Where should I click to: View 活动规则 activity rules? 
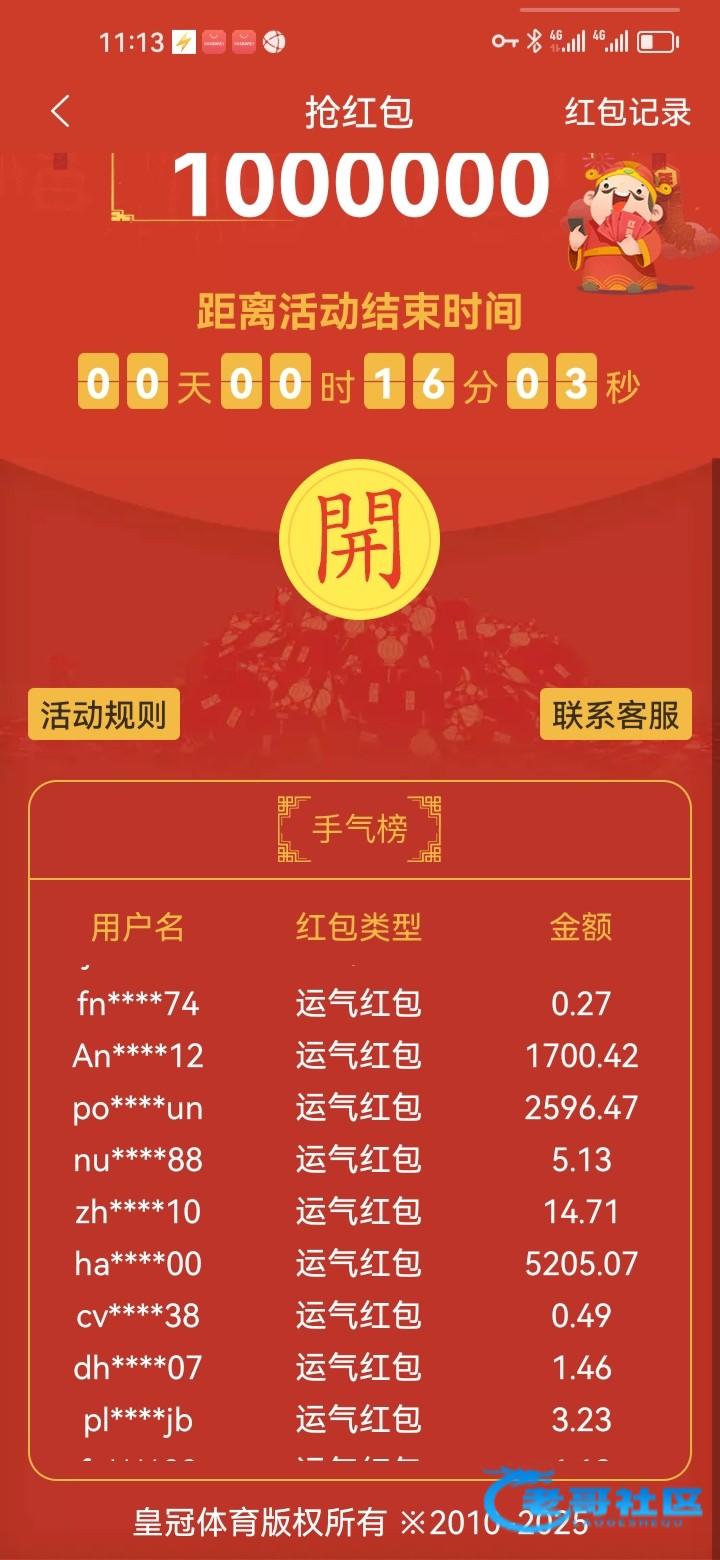(104, 715)
